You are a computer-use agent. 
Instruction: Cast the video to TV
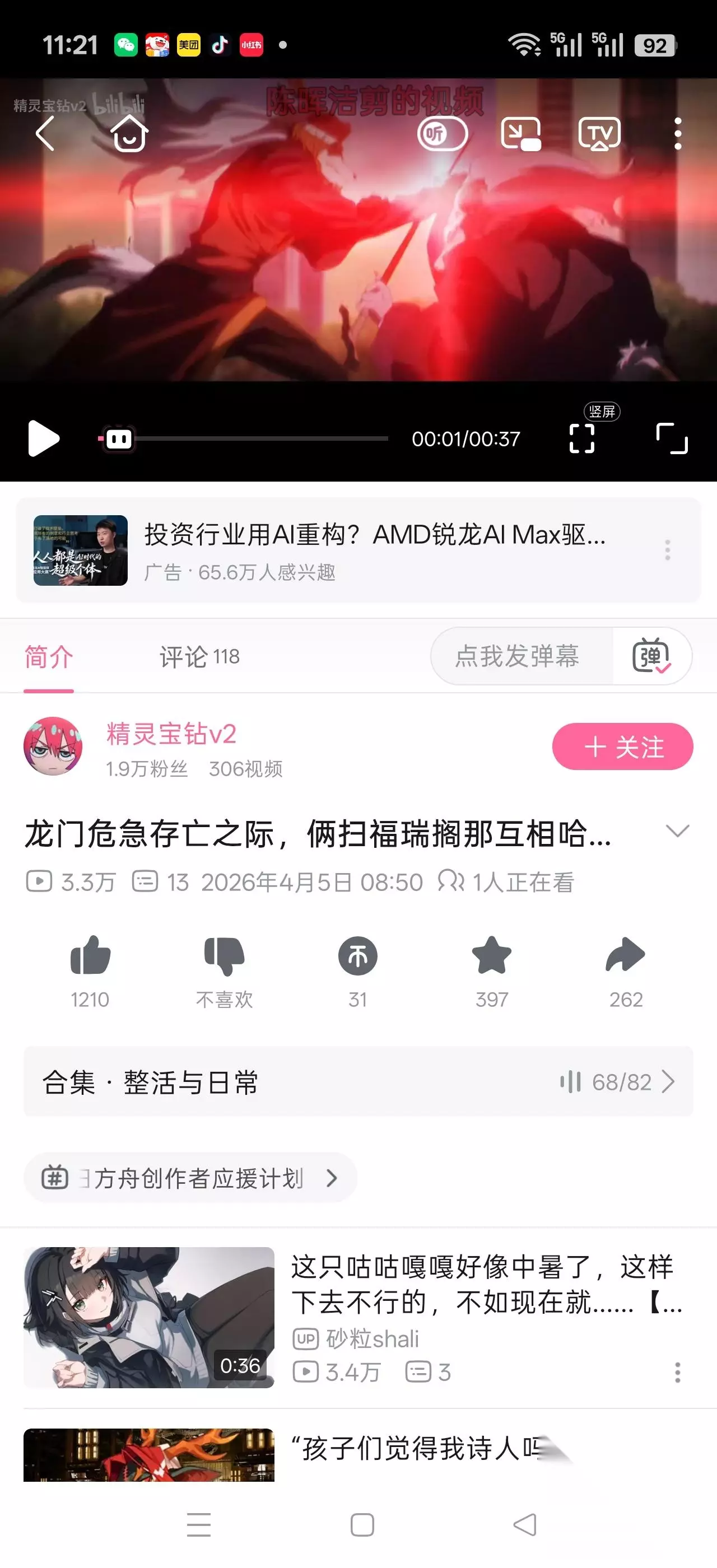click(599, 133)
